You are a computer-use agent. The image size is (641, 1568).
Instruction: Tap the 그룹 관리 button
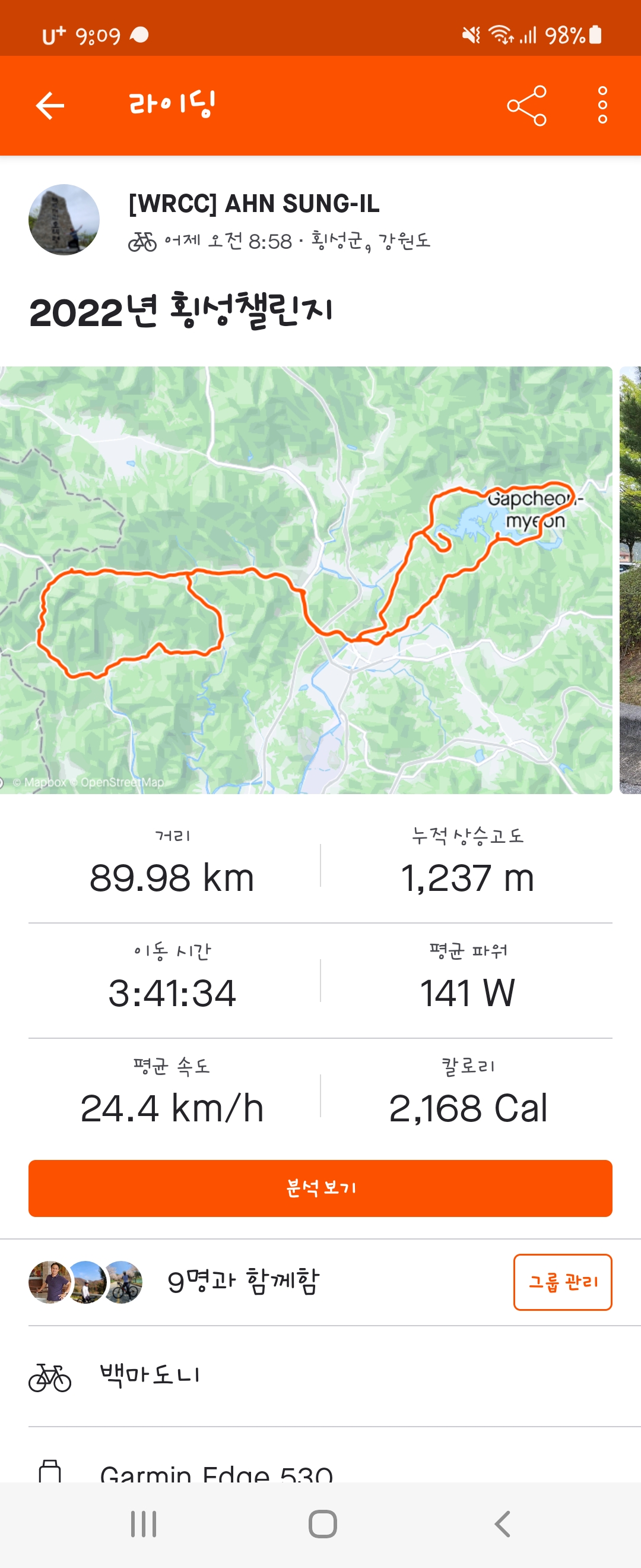563,1282
